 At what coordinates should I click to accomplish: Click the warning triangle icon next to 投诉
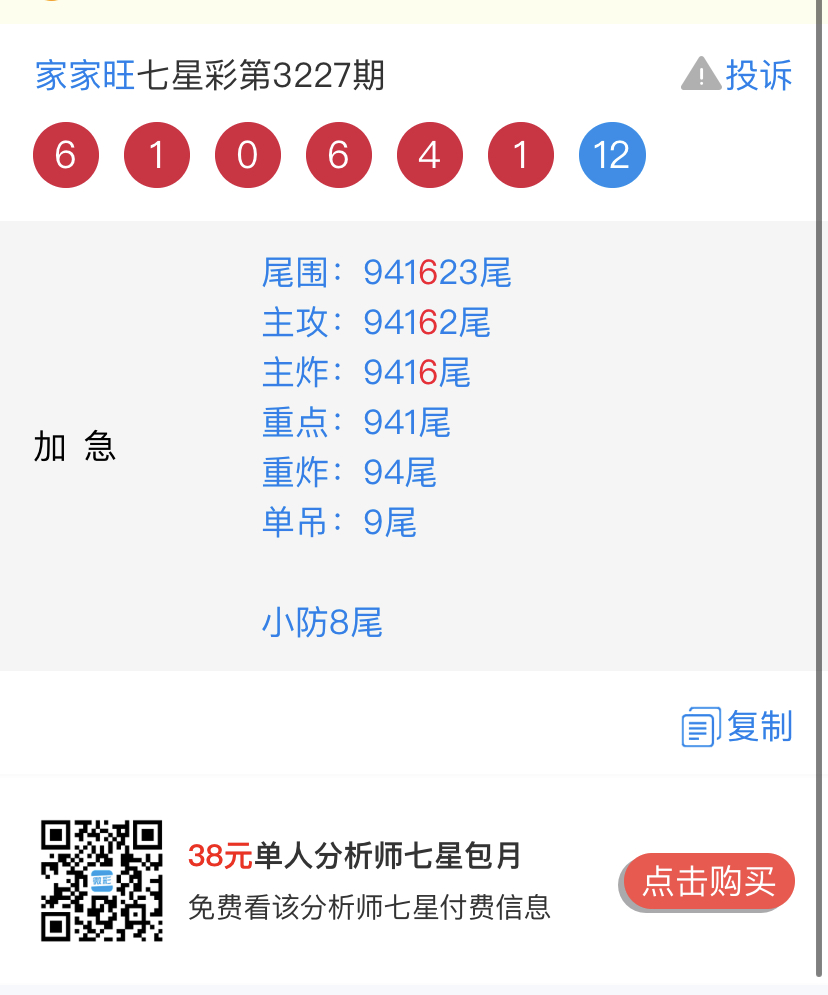[702, 74]
